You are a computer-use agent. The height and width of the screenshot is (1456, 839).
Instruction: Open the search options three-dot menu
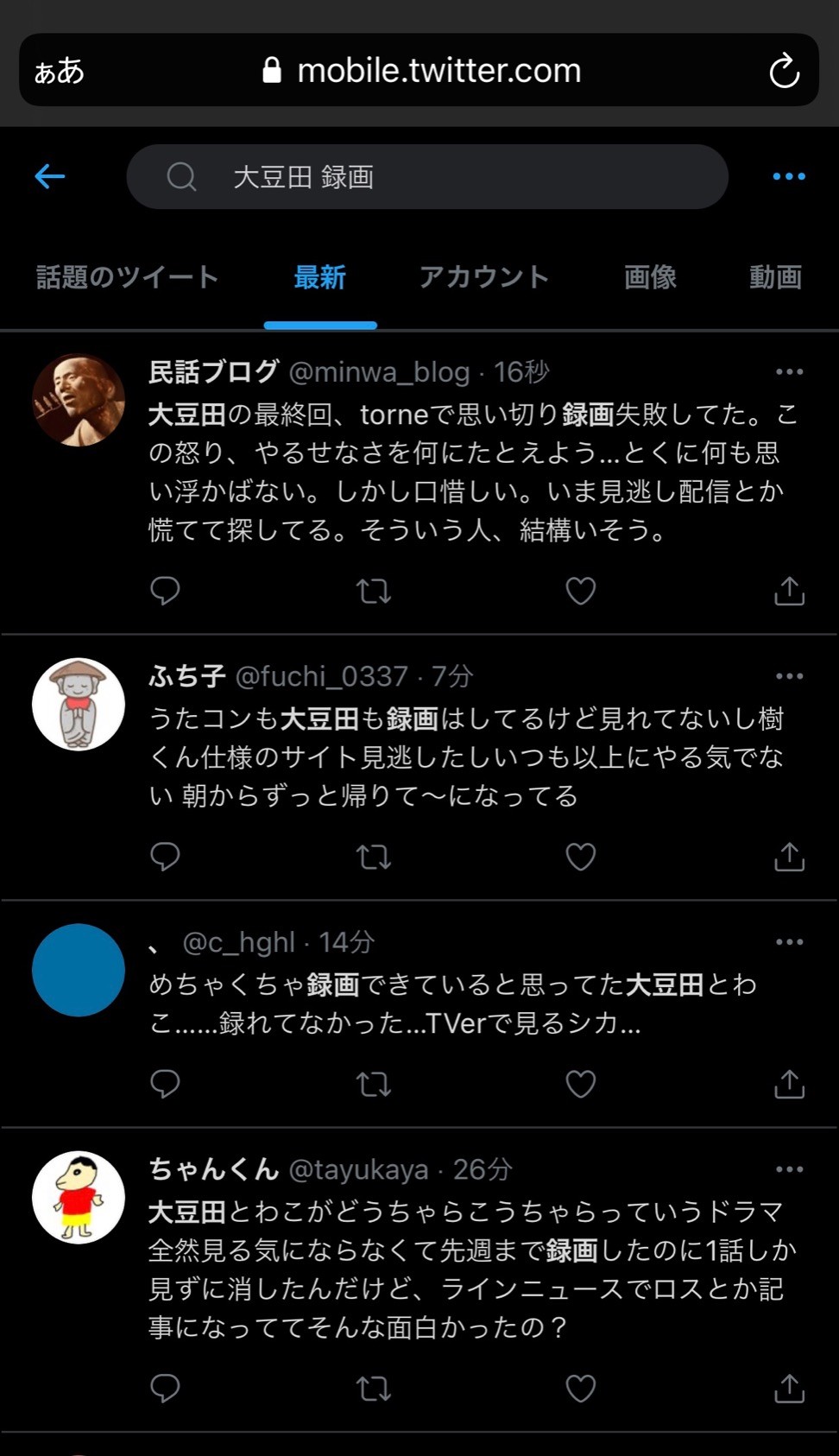point(789,177)
